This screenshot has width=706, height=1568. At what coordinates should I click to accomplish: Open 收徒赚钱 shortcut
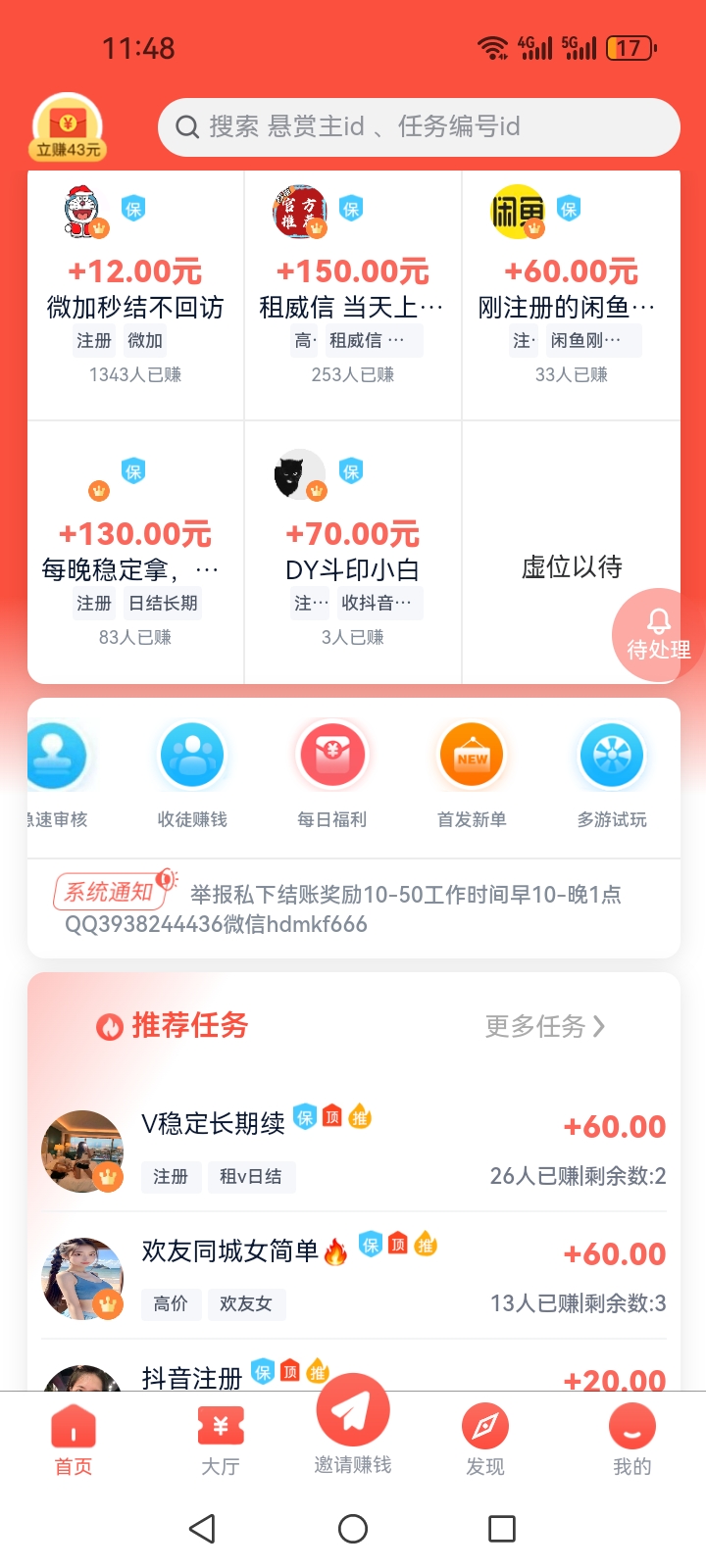tap(192, 774)
